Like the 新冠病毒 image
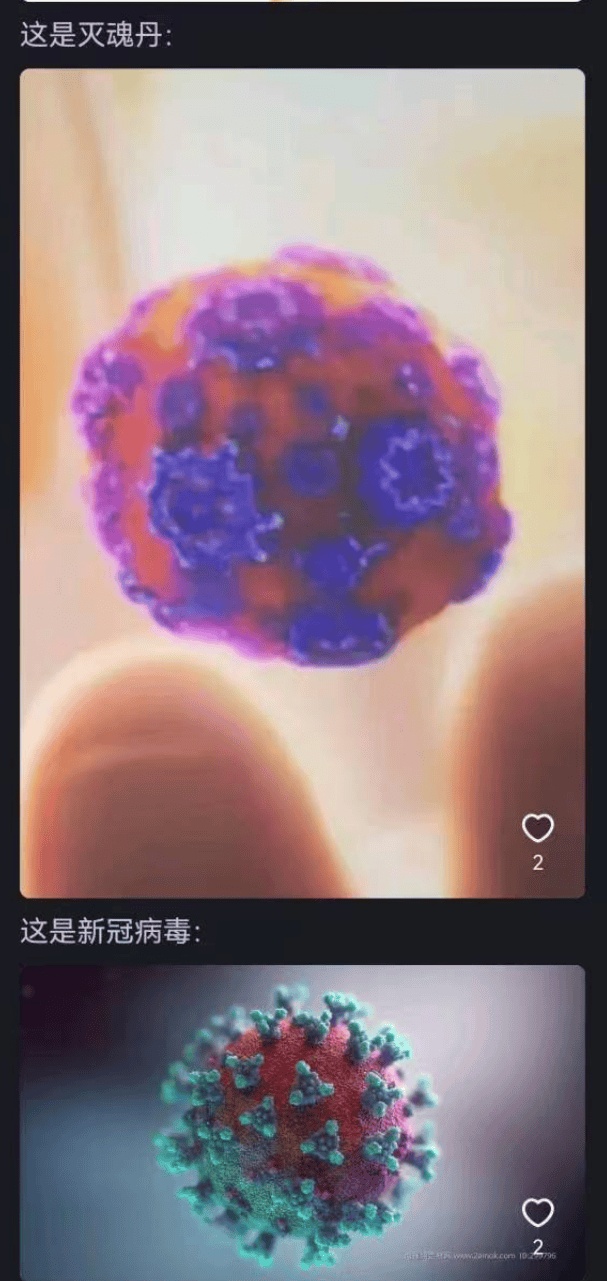Screen dimensions: 607x1281 (538, 1213)
